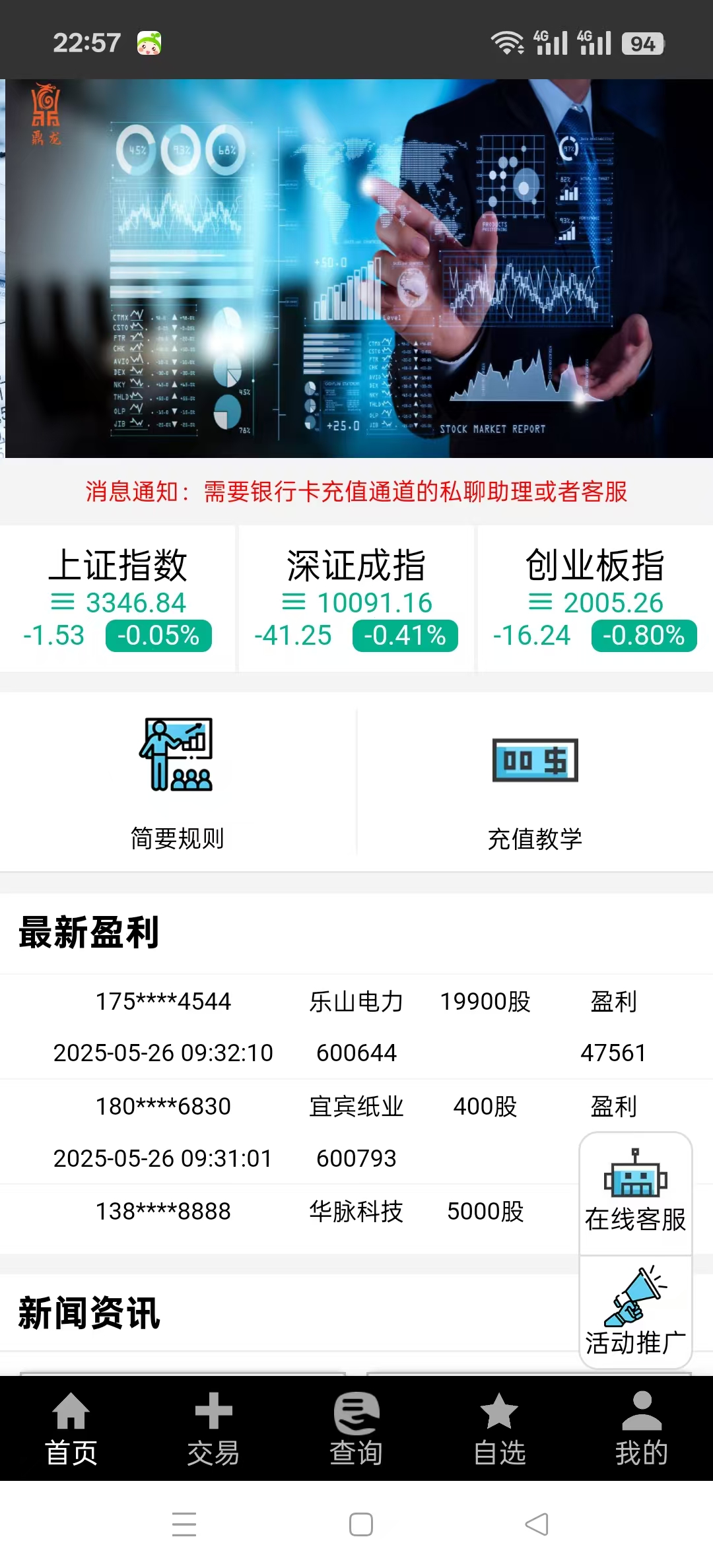This screenshot has width=713, height=1568.
Task: View 上证指数 index details
Action: click(118, 599)
